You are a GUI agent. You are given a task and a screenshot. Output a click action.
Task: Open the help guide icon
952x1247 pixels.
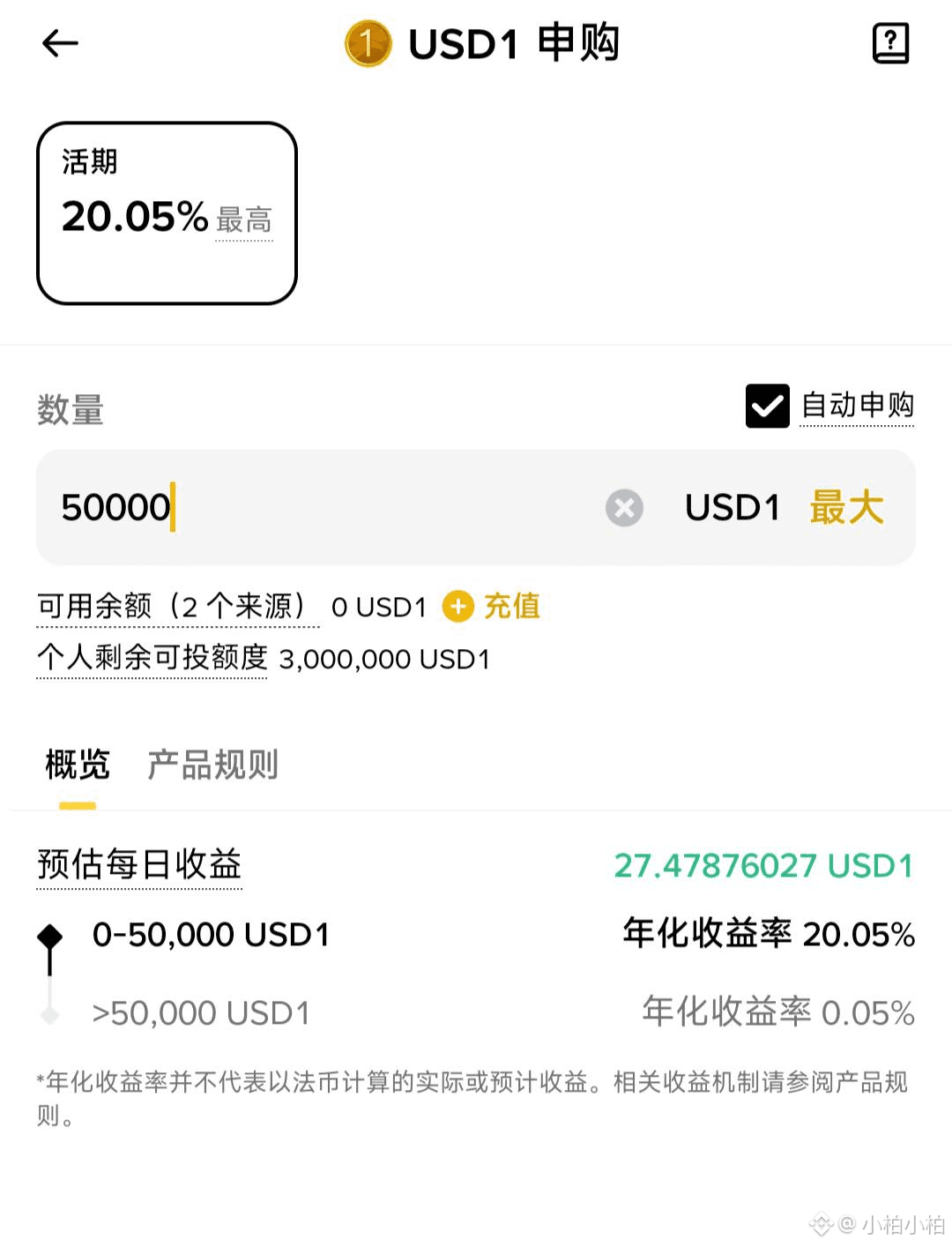click(890, 43)
